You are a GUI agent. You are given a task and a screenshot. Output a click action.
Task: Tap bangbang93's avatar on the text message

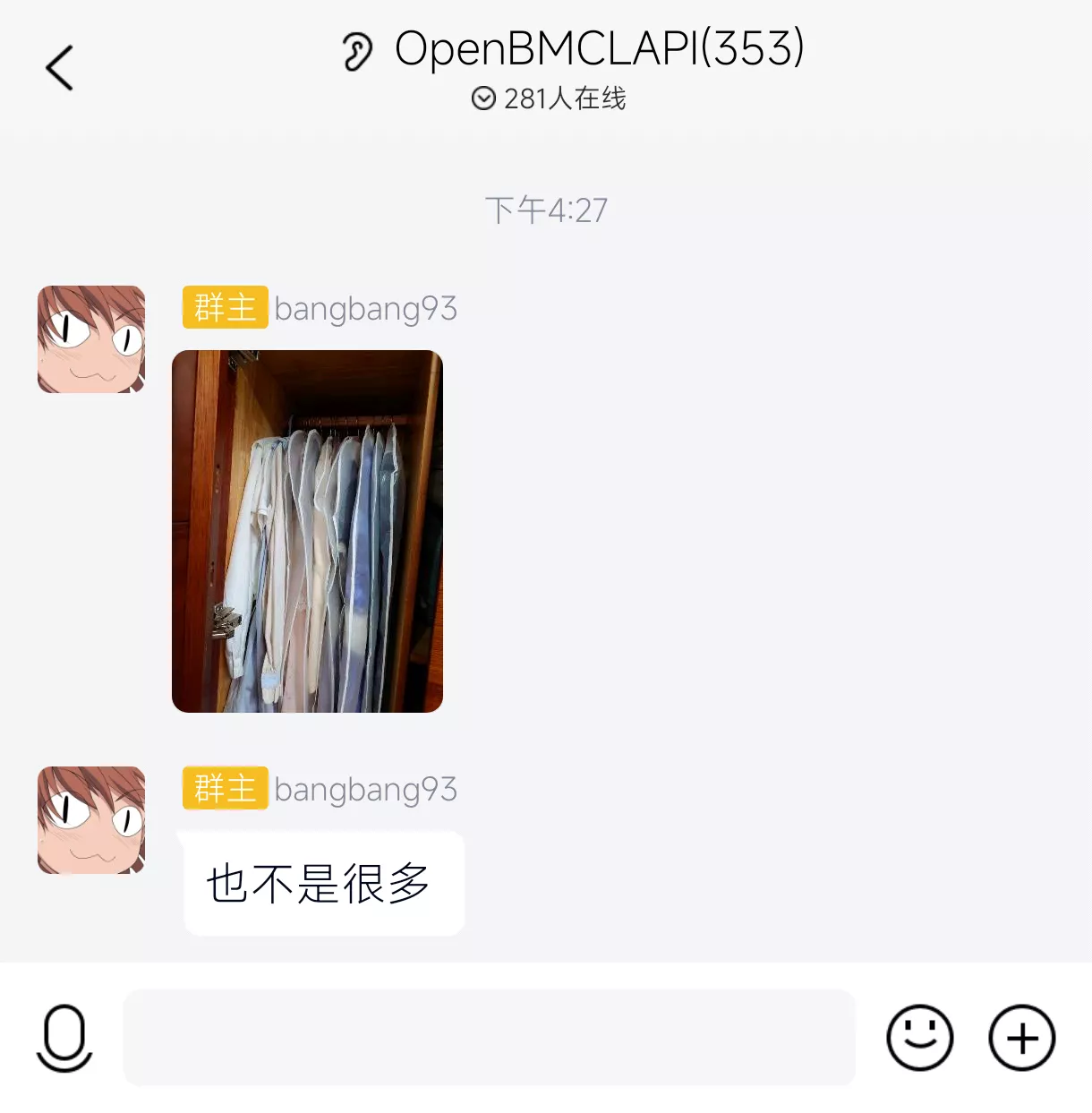[x=91, y=821]
